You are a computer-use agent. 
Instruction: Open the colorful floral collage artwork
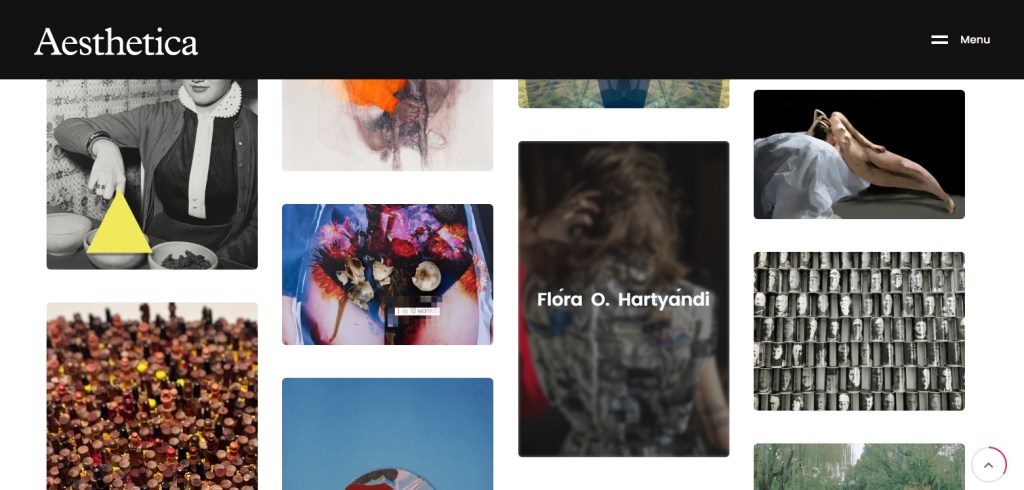coord(387,275)
